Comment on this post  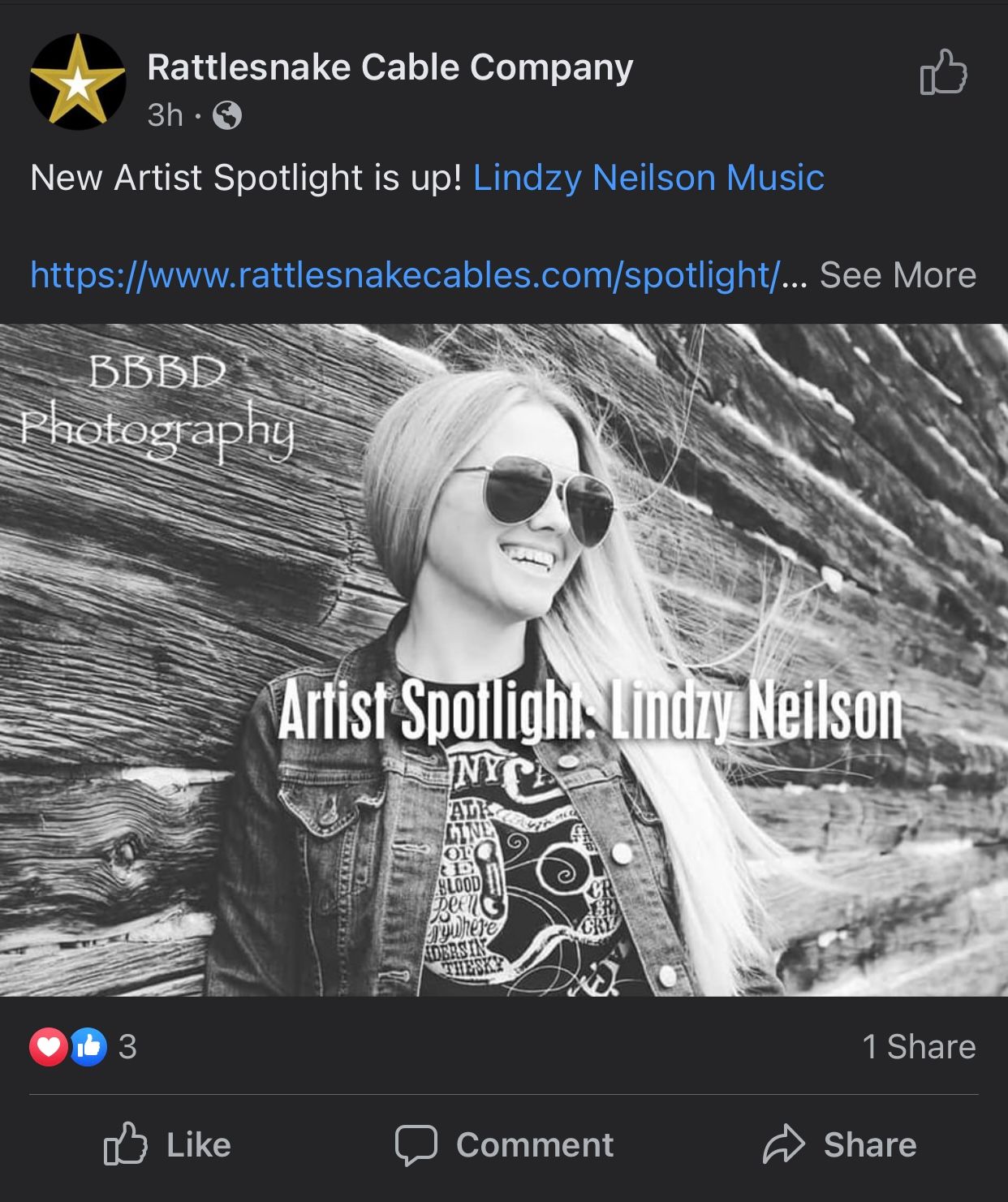(x=504, y=1144)
